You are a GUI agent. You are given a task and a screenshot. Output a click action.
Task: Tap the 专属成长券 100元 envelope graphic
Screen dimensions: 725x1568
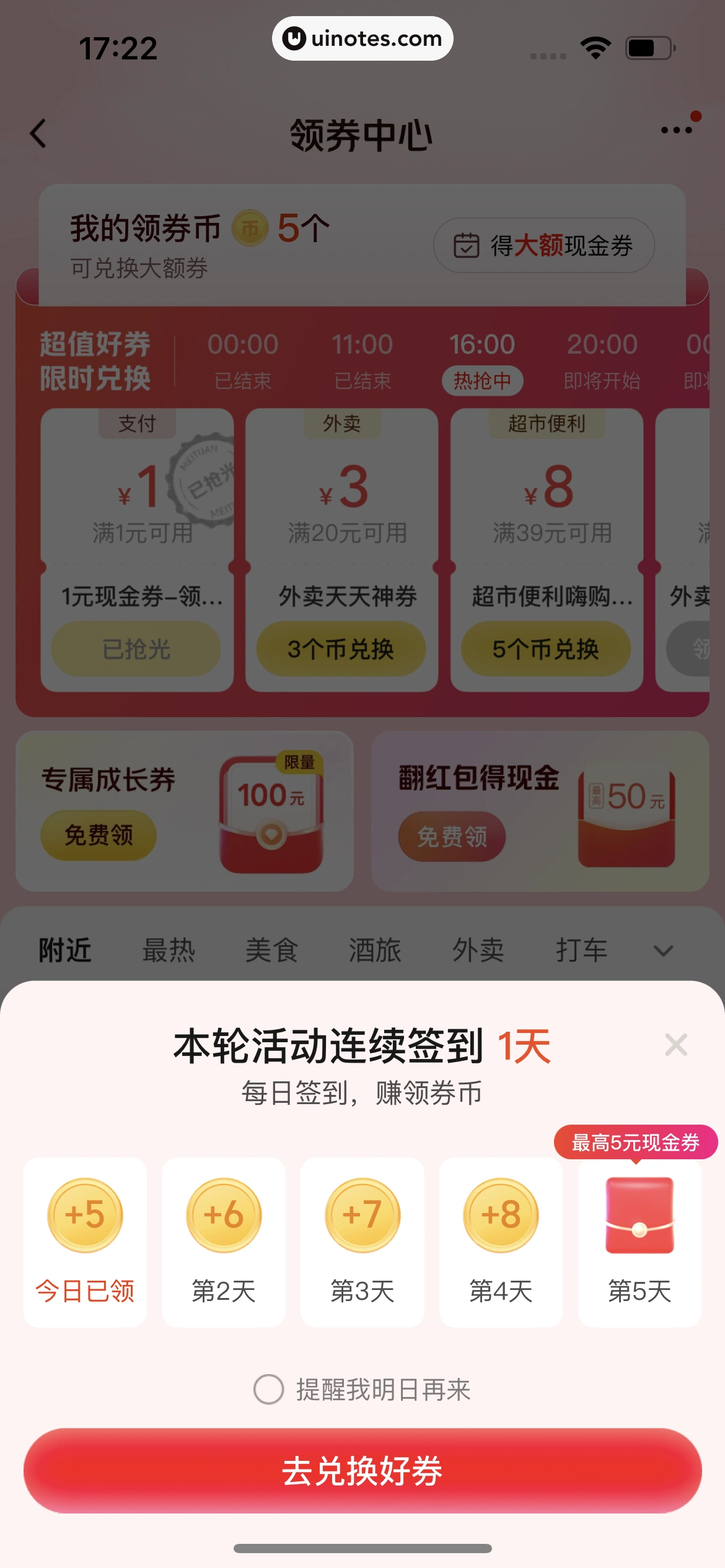(x=273, y=814)
